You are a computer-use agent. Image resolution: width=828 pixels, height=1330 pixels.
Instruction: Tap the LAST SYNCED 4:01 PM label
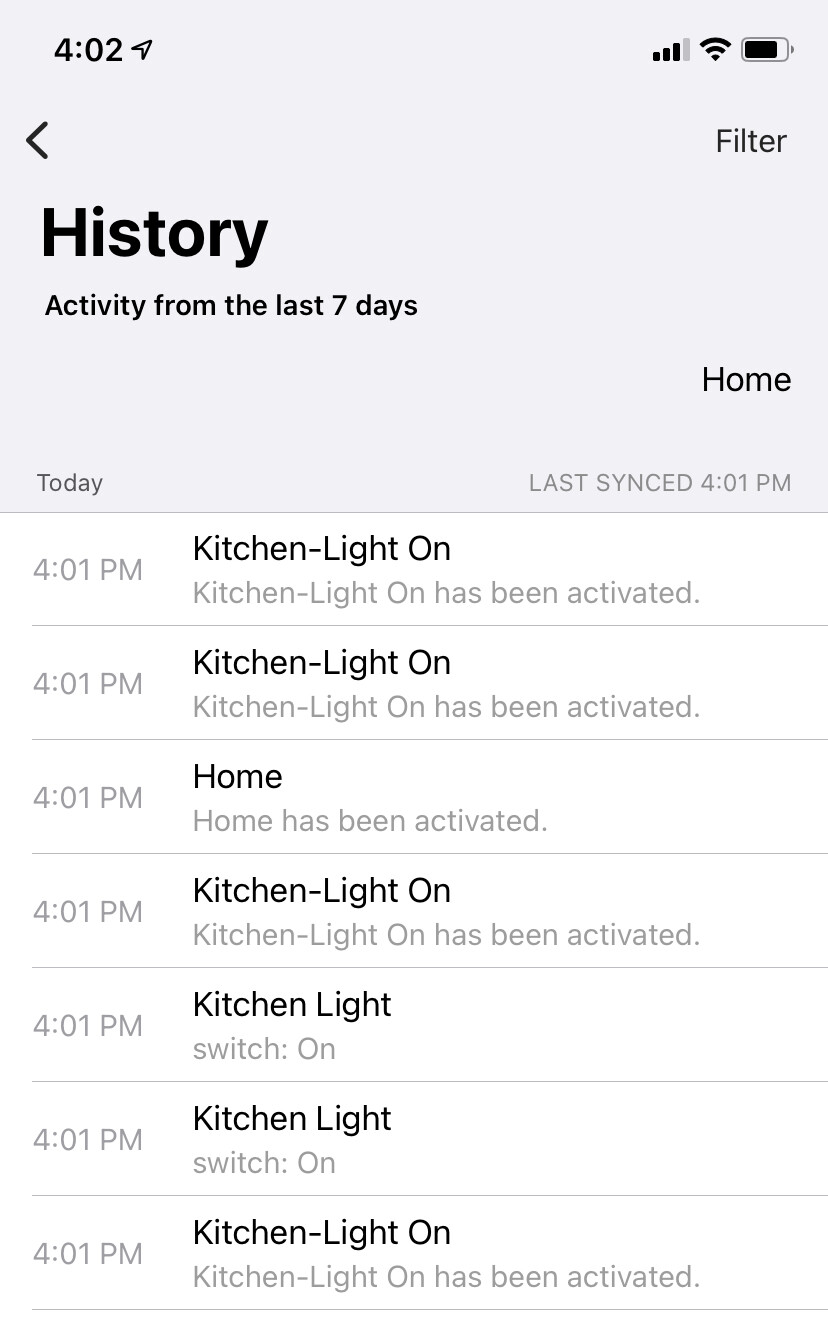[x=660, y=483]
